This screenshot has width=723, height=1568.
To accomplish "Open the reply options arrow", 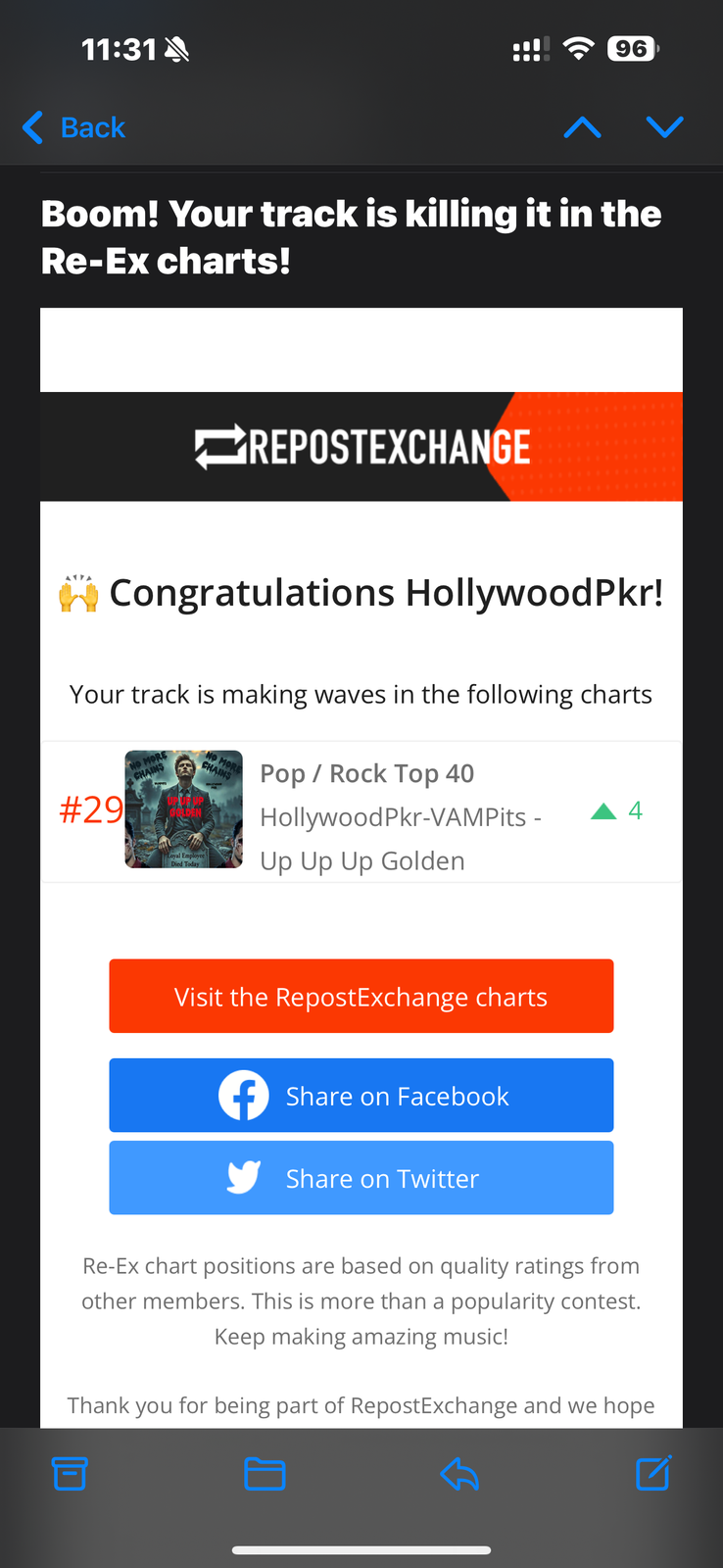I will tap(458, 1473).
